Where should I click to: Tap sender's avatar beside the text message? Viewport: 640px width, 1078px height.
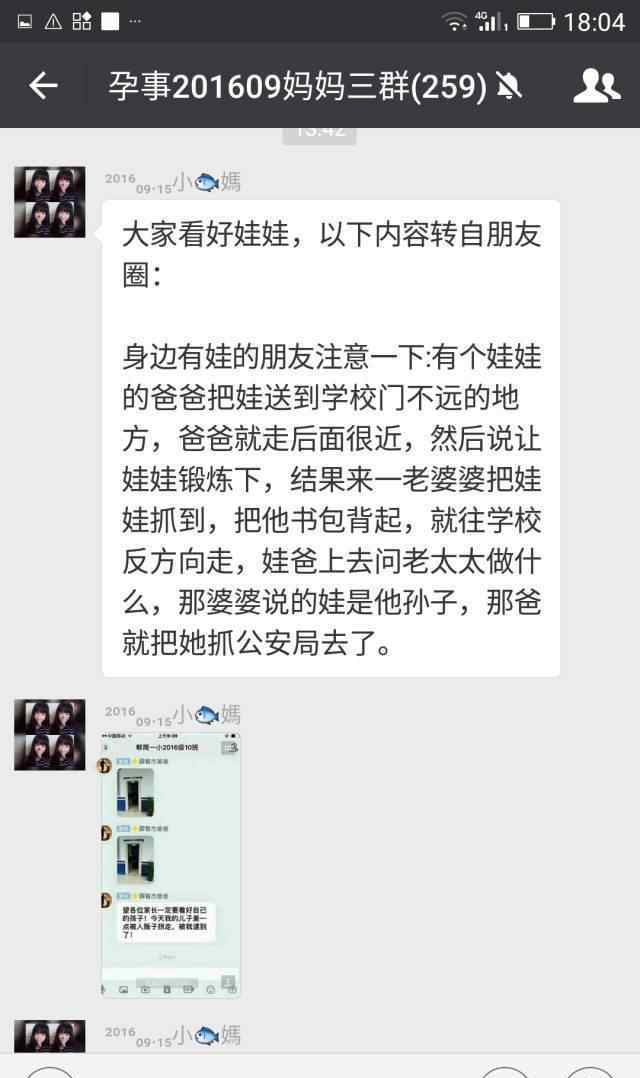coord(50,201)
